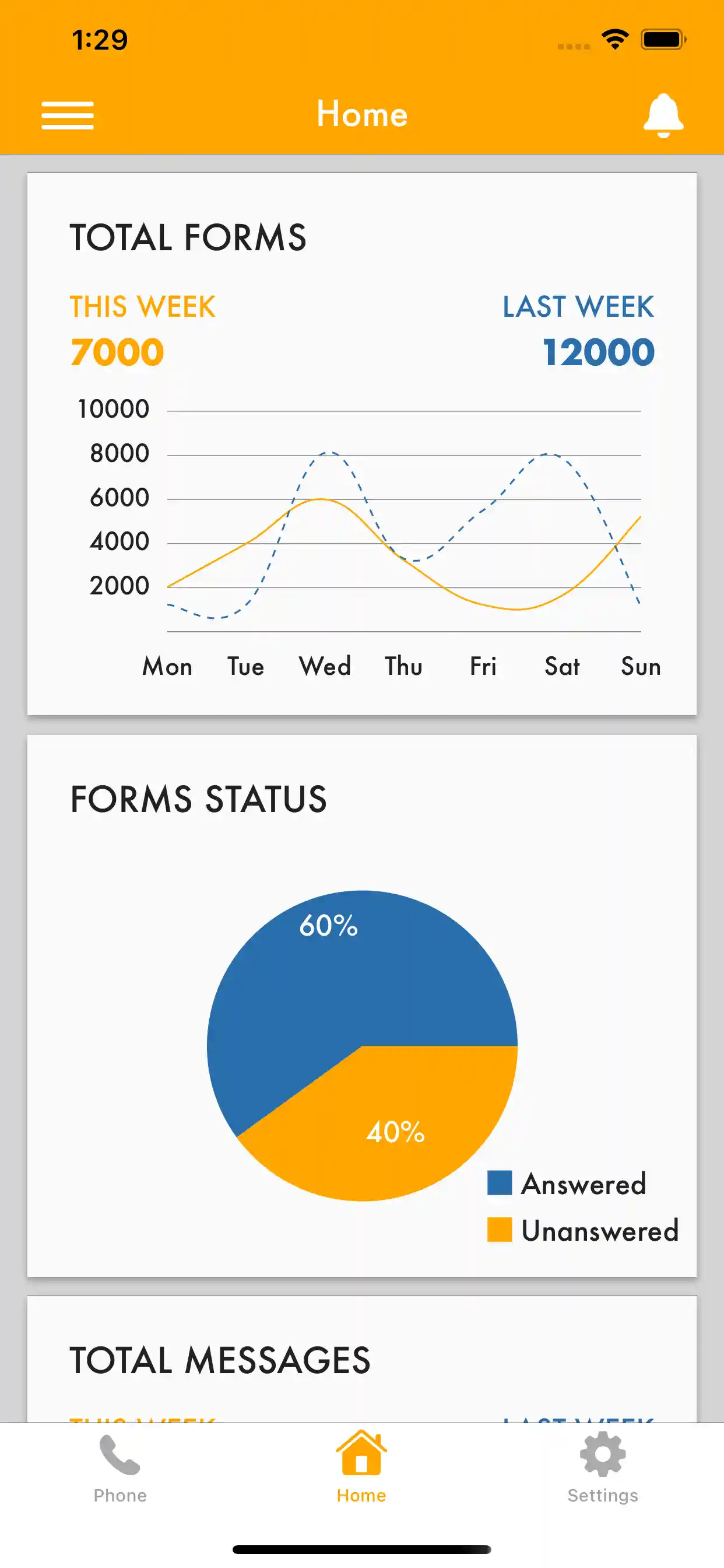Open the hamburger drawer menu
Image resolution: width=724 pixels, height=1568 pixels.
pyautogui.click(x=68, y=115)
